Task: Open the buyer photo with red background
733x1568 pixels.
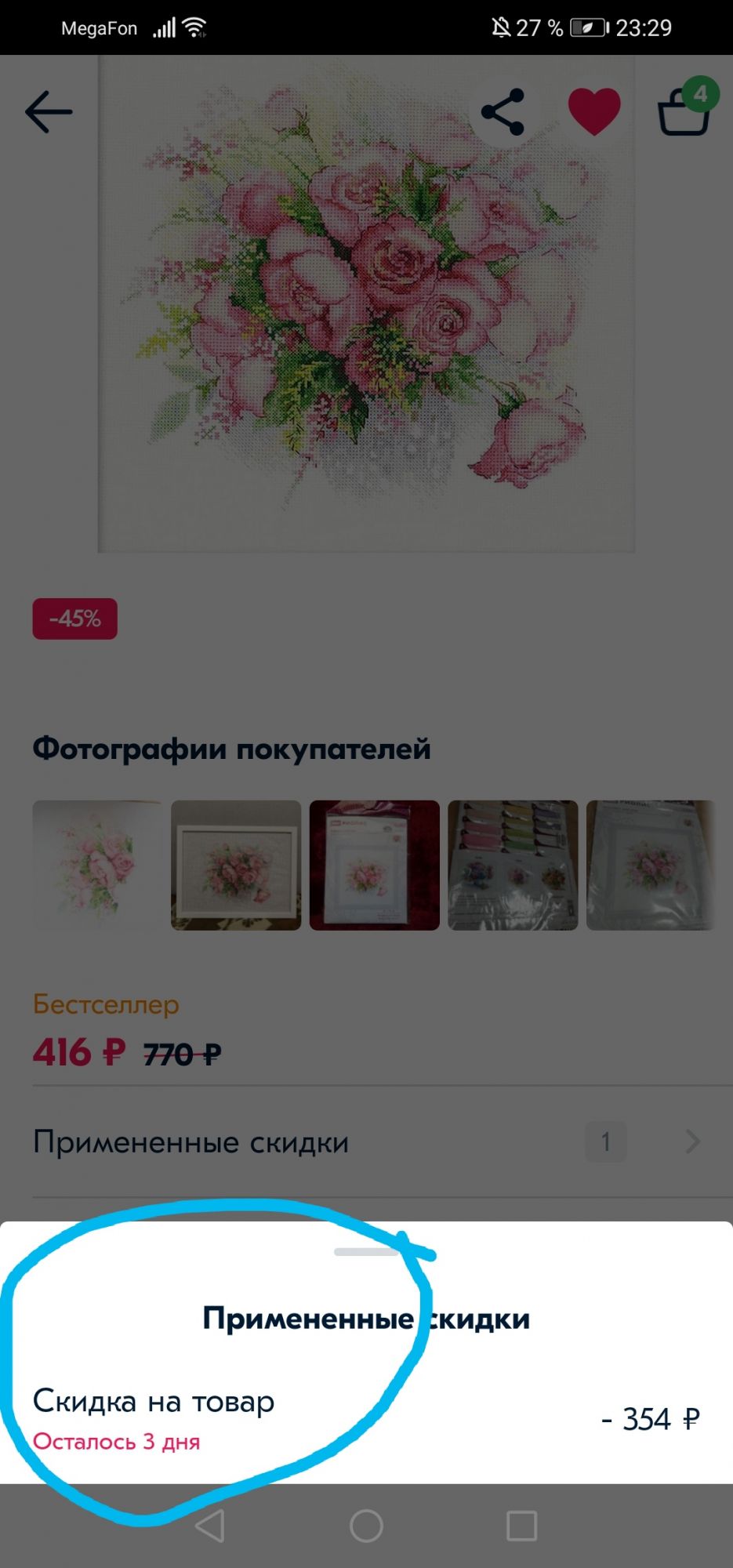Action: coord(374,865)
